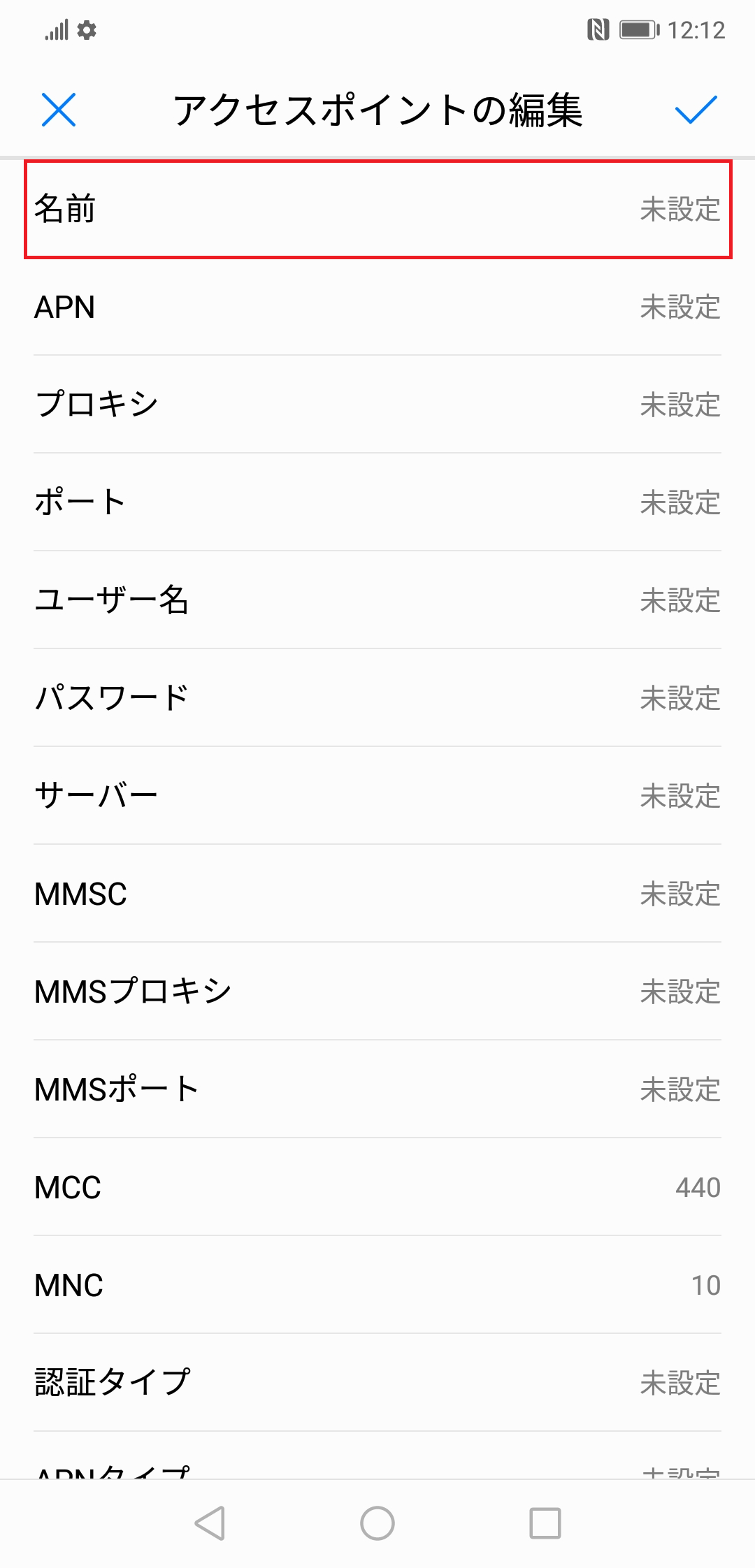Tap the プロキシ setting row
The height and width of the screenshot is (1568, 755).
click(x=377, y=404)
